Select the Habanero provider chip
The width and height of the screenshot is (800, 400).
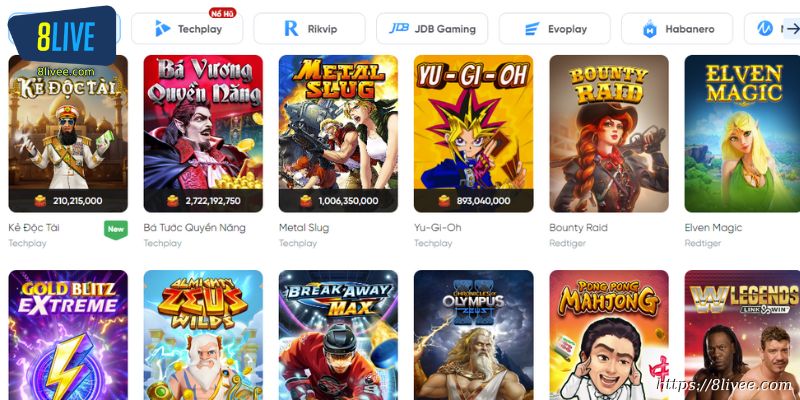[676, 29]
